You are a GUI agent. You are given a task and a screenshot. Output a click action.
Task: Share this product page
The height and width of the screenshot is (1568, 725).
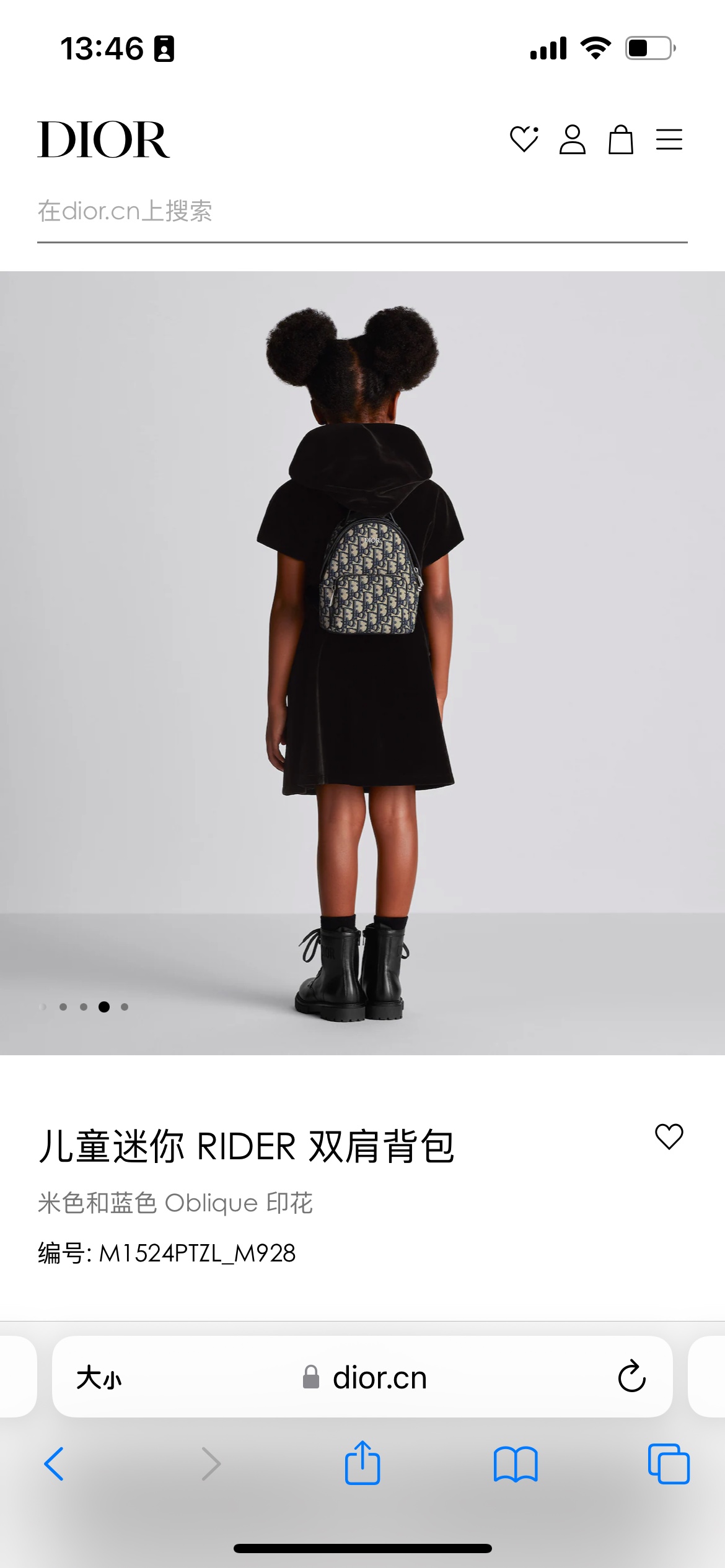tap(362, 1463)
